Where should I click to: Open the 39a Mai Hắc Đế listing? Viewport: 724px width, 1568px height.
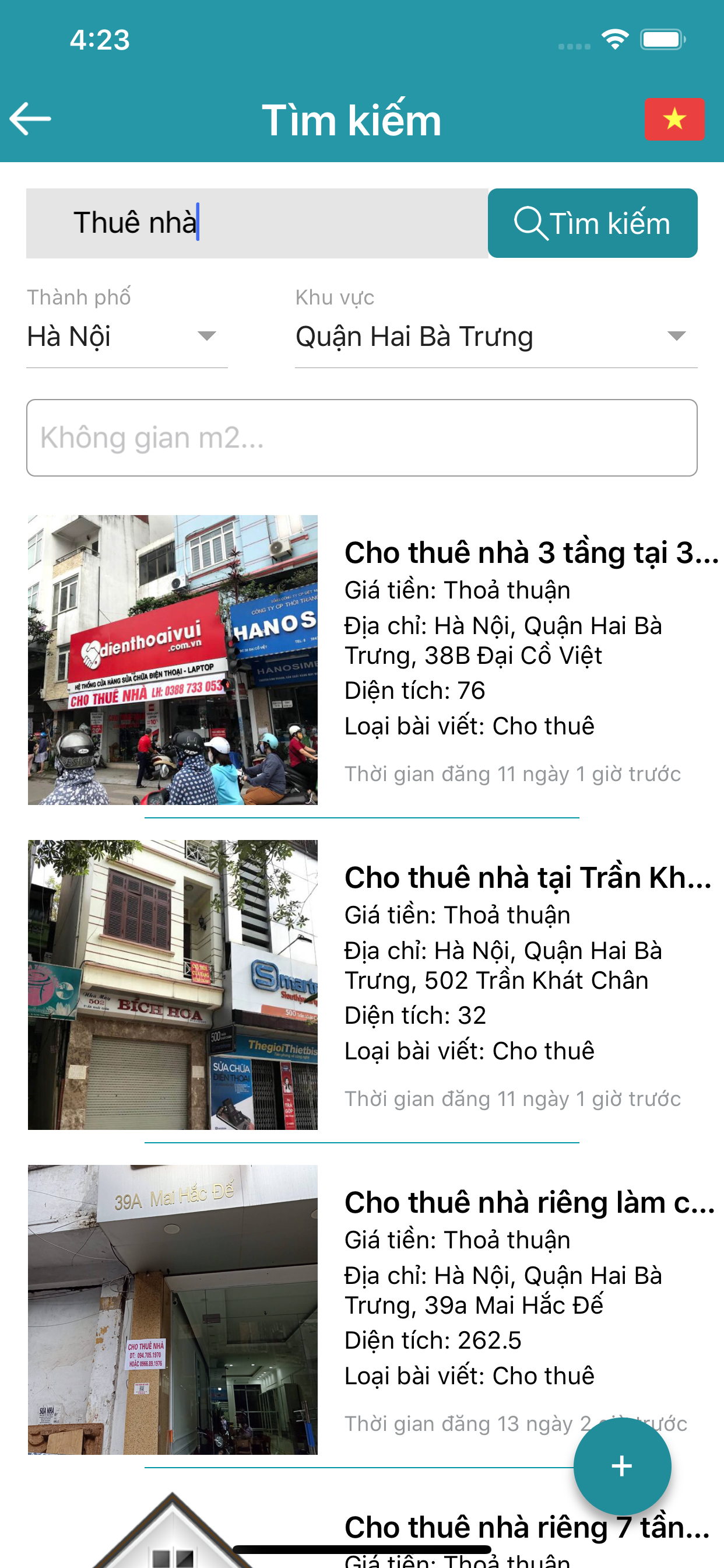pyautogui.click(x=361, y=1310)
